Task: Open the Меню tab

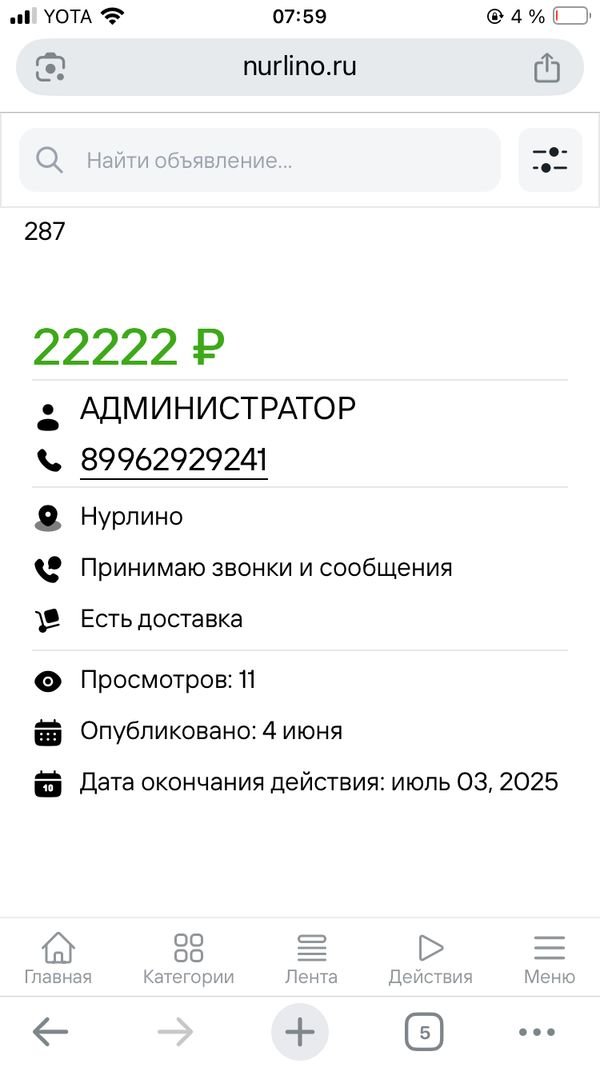Action: pos(549,959)
